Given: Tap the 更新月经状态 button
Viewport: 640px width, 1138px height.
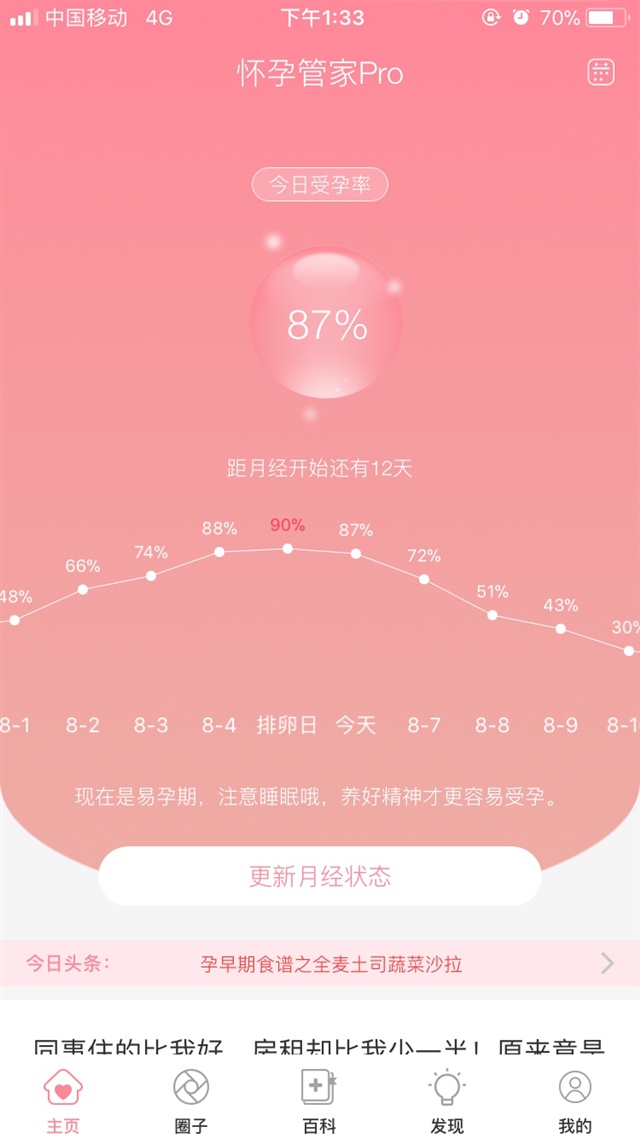Looking at the screenshot, I should click(x=320, y=877).
